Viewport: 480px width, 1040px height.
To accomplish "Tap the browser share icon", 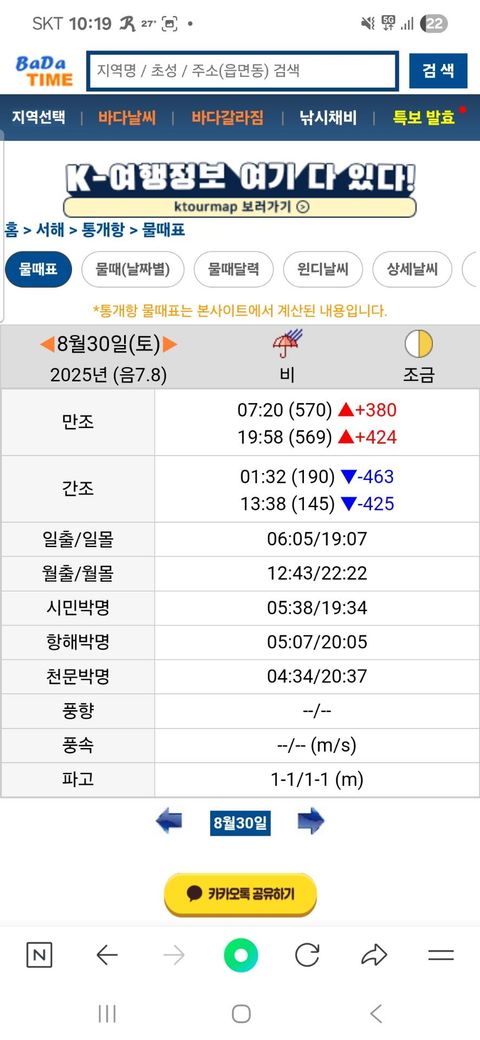I will (374, 955).
